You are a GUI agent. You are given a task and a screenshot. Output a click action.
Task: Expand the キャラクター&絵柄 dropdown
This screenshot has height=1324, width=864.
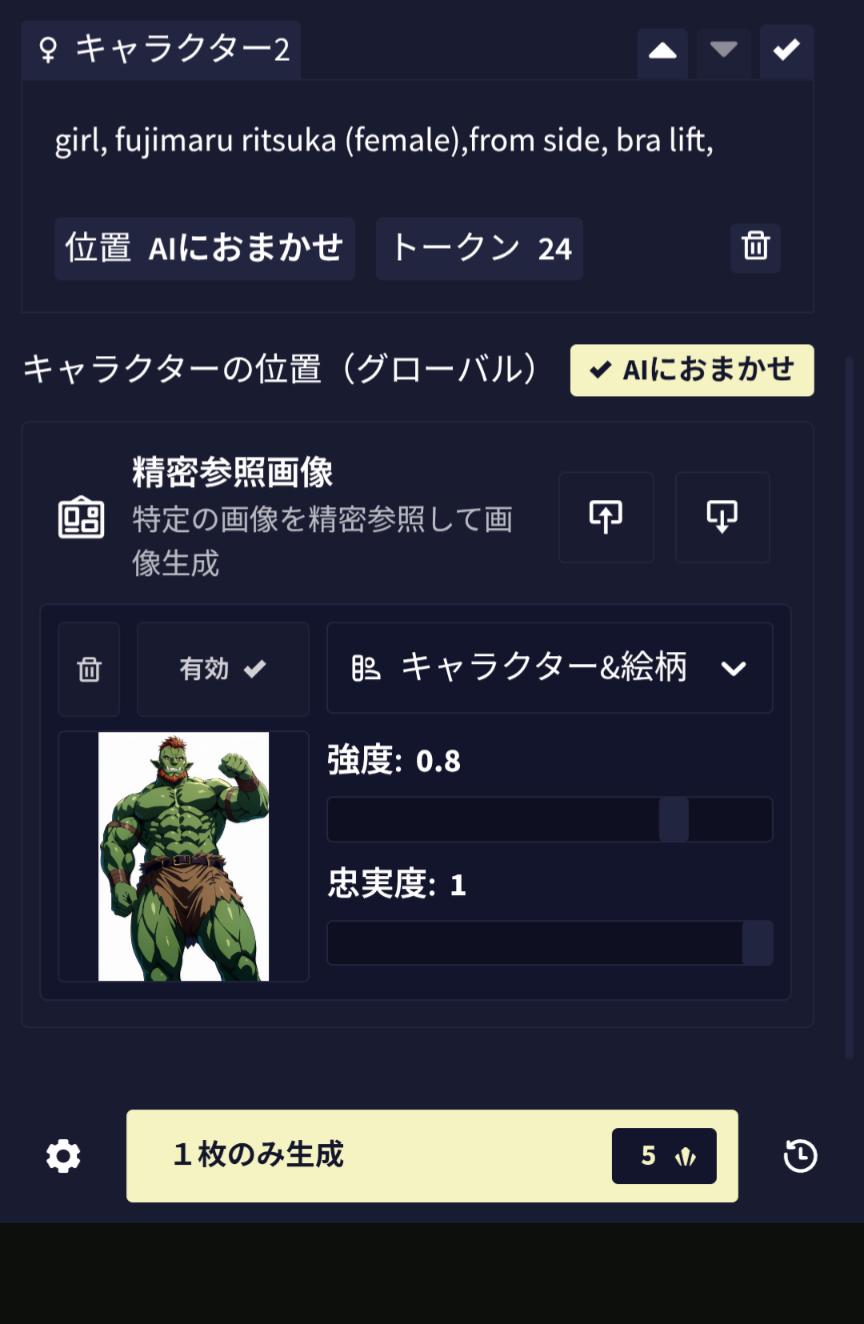pyautogui.click(x=550, y=668)
